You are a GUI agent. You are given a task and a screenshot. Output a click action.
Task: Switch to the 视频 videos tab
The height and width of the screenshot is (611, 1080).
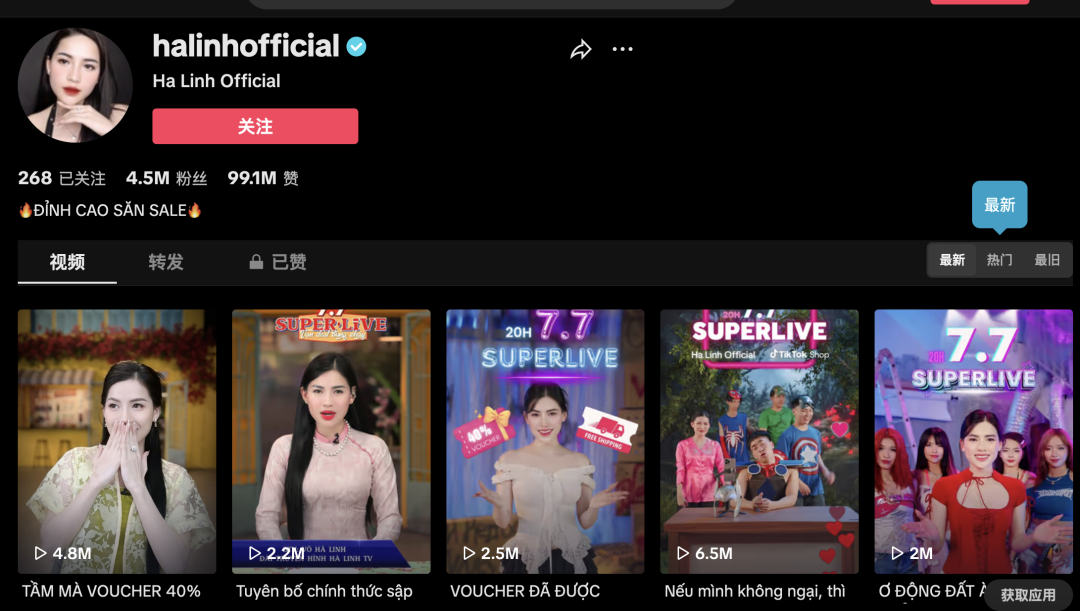pos(67,262)
